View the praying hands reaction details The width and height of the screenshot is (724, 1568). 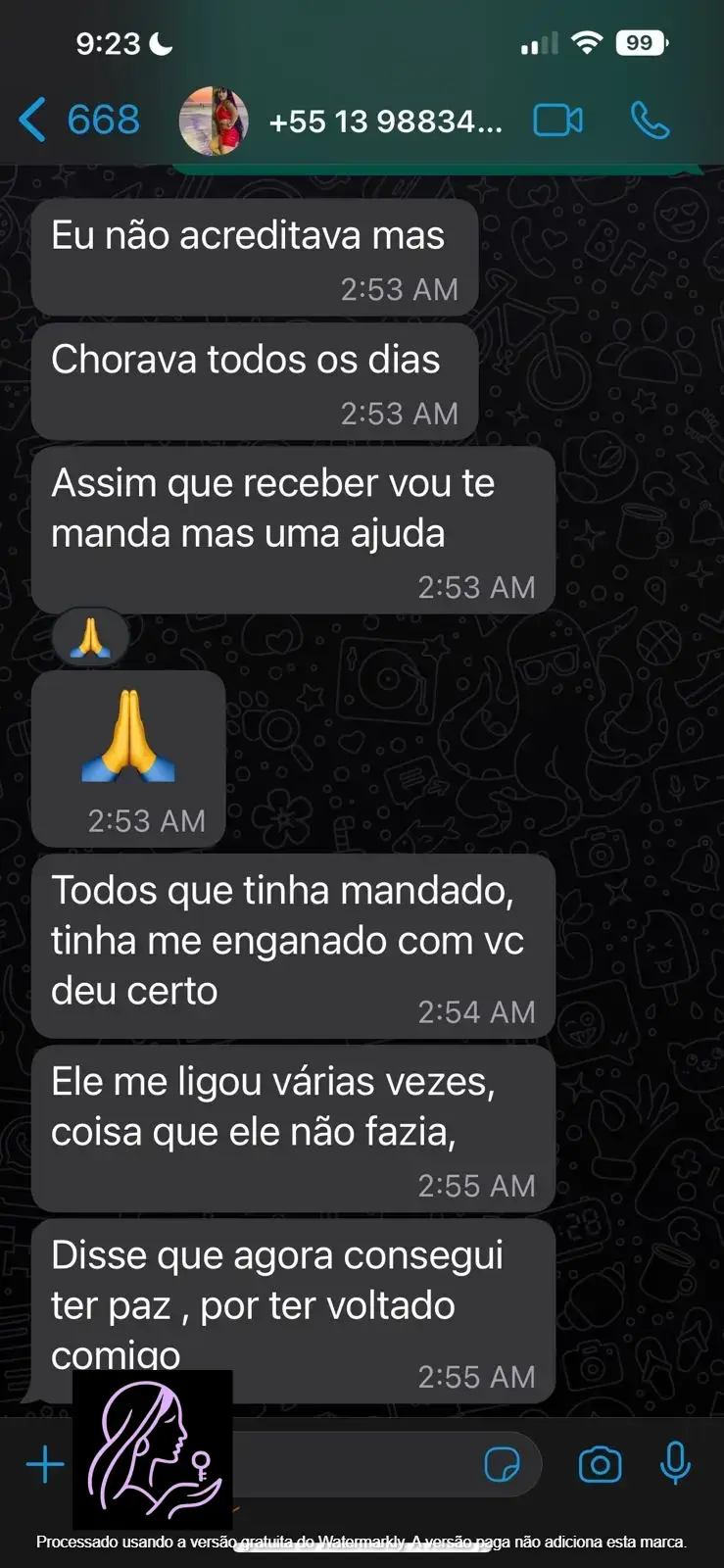(90, 637)
